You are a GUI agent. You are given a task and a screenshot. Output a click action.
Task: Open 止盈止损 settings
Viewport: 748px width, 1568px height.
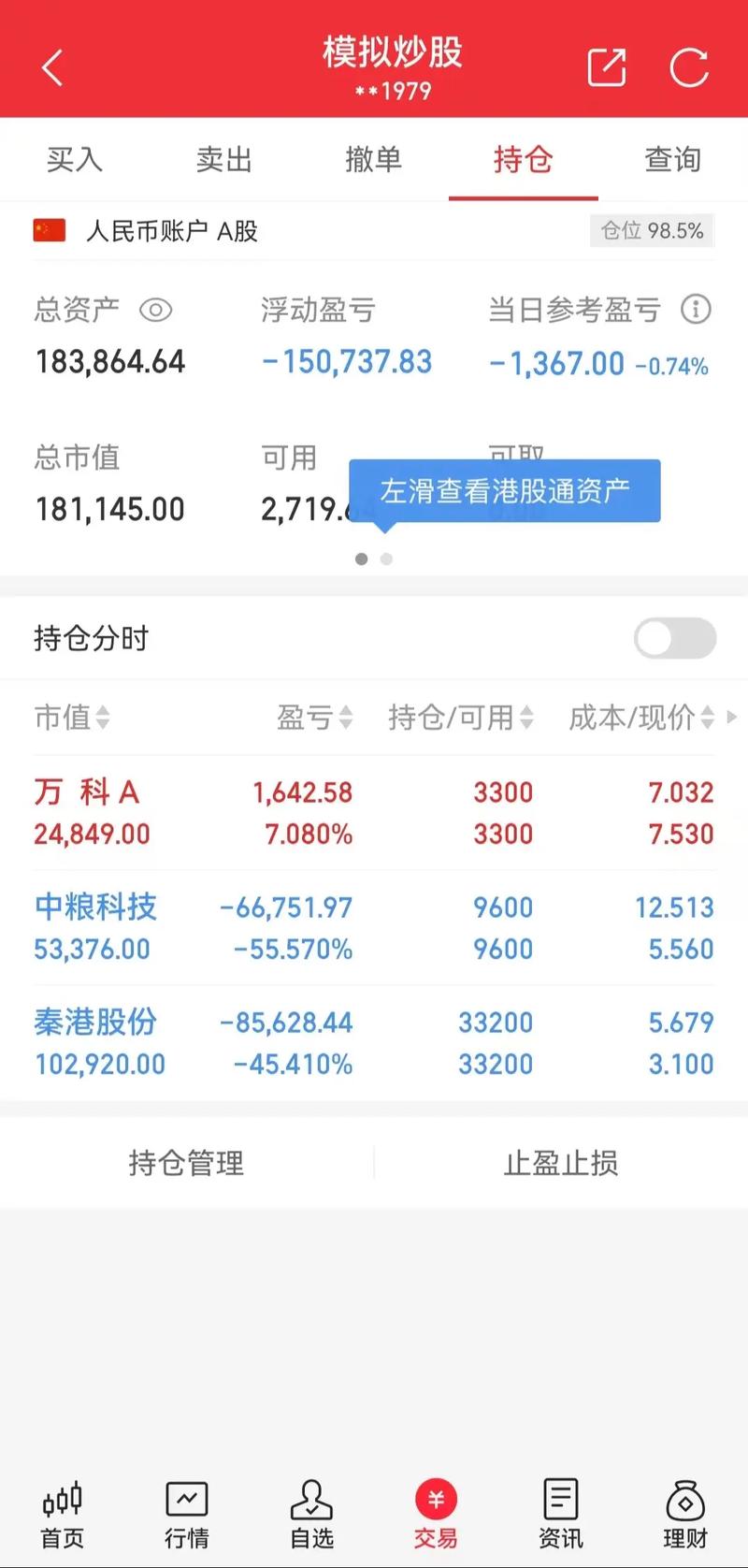561,1163
